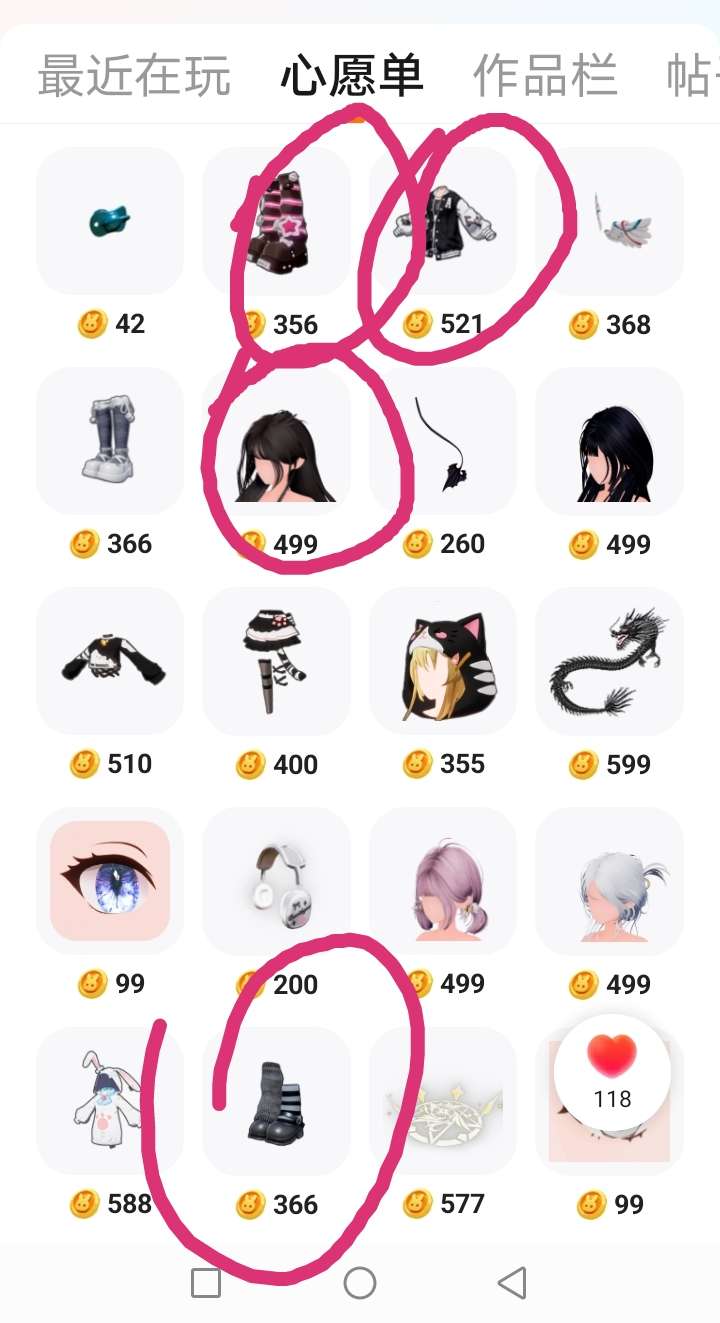Open the feather accessory priced 368
Screen dimensions: 720x1323
[x=610, y=221]
